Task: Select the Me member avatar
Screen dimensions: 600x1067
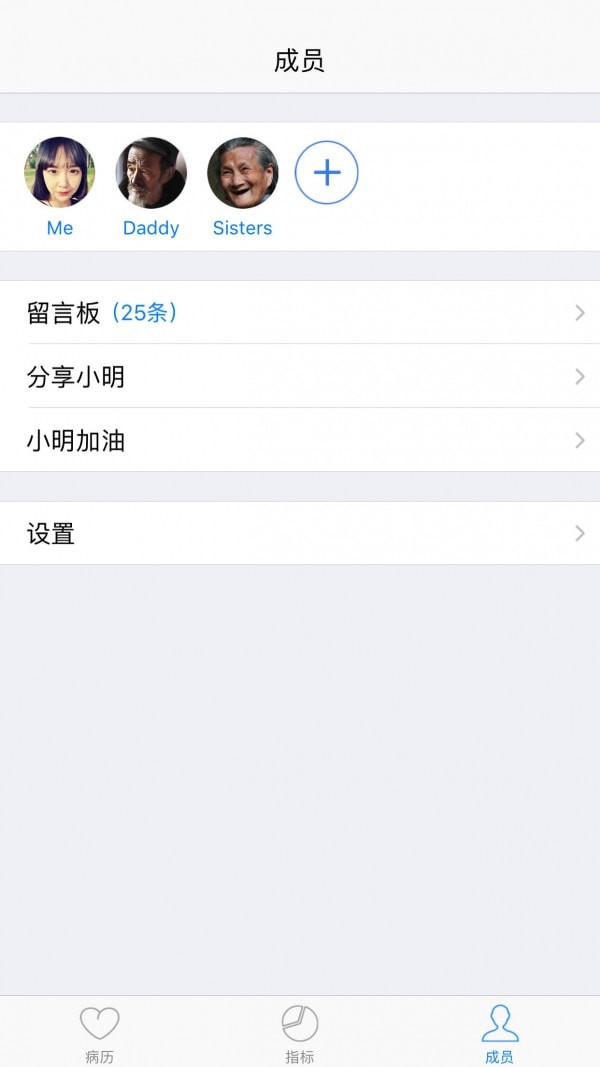Action: pos(60,172)
